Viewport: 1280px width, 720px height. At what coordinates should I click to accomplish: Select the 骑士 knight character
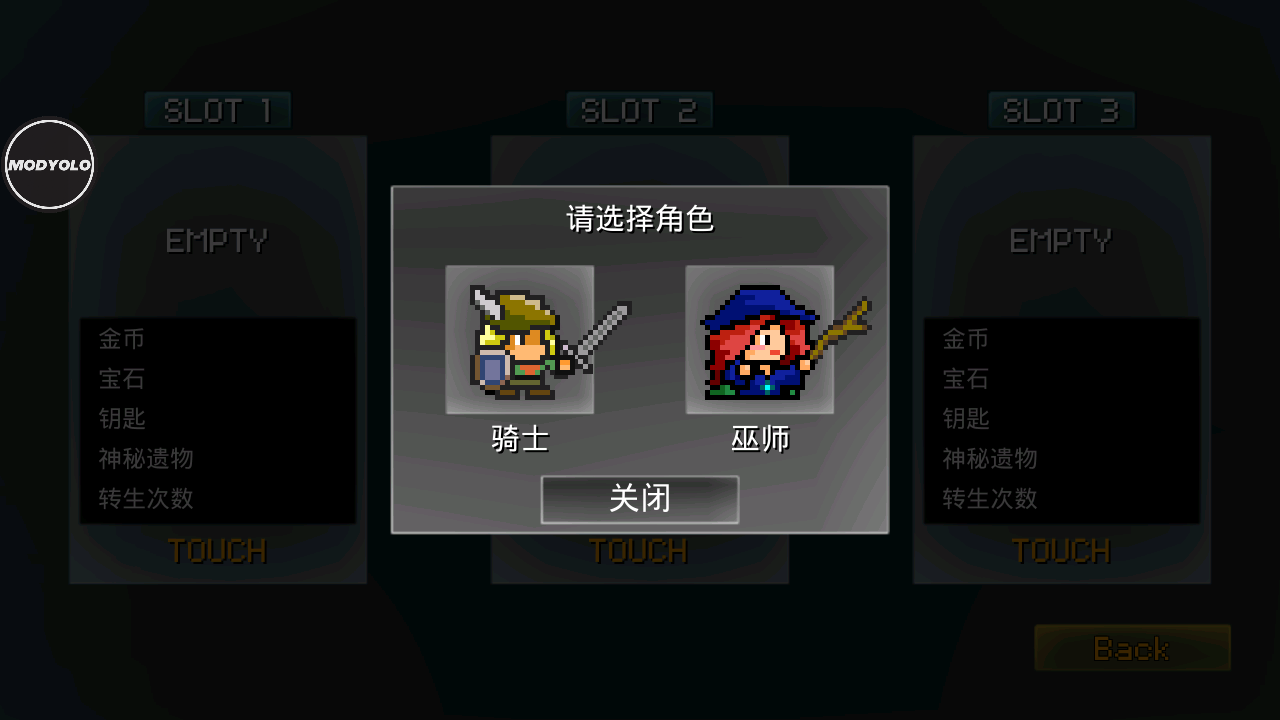[520, 340]
